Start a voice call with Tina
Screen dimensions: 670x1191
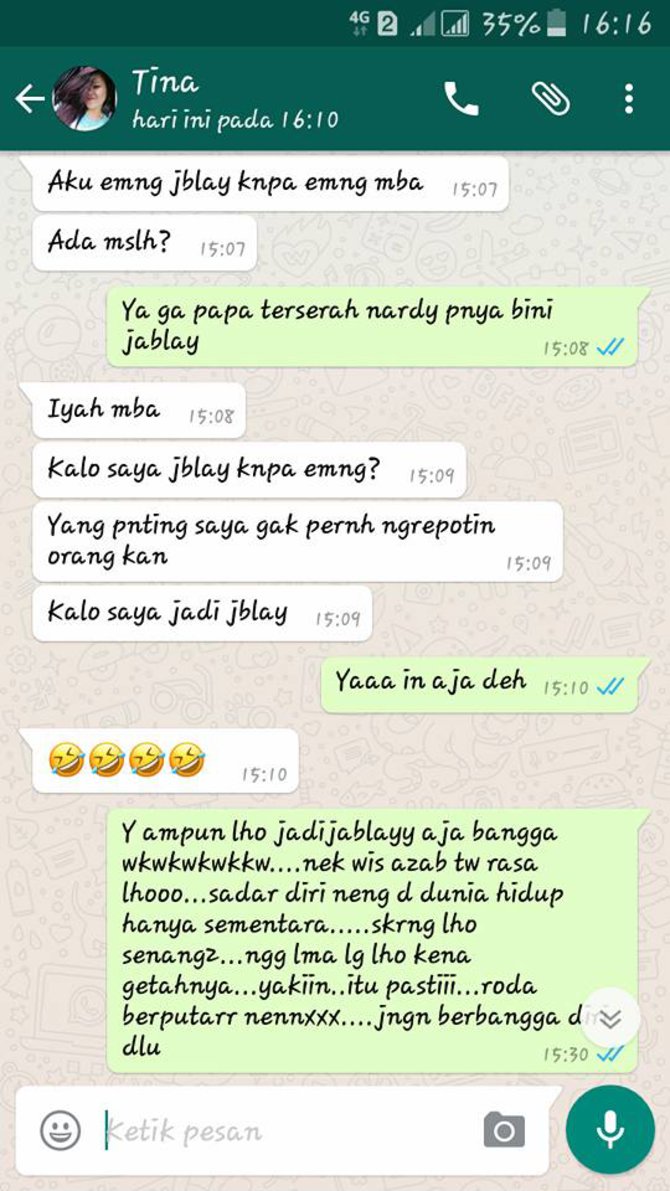[461, 99]
